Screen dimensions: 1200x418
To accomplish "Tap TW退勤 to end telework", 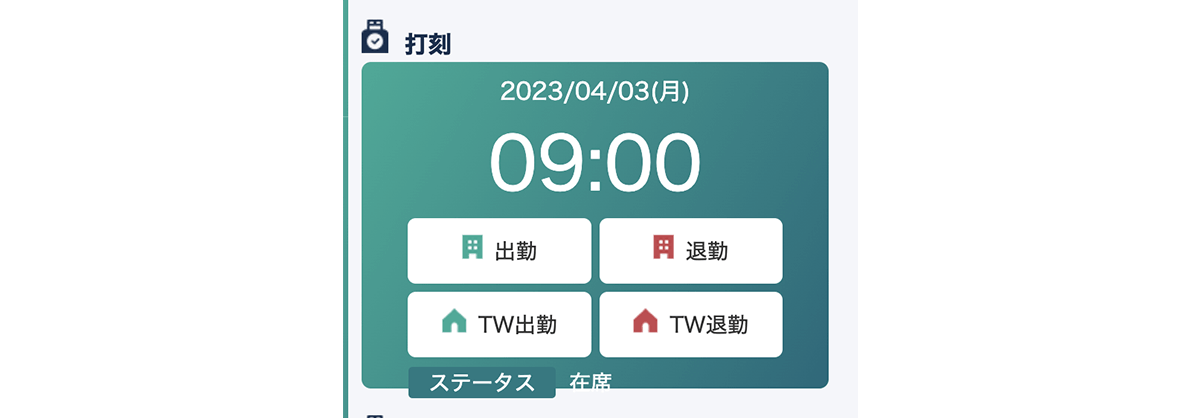I will (691, 324).
